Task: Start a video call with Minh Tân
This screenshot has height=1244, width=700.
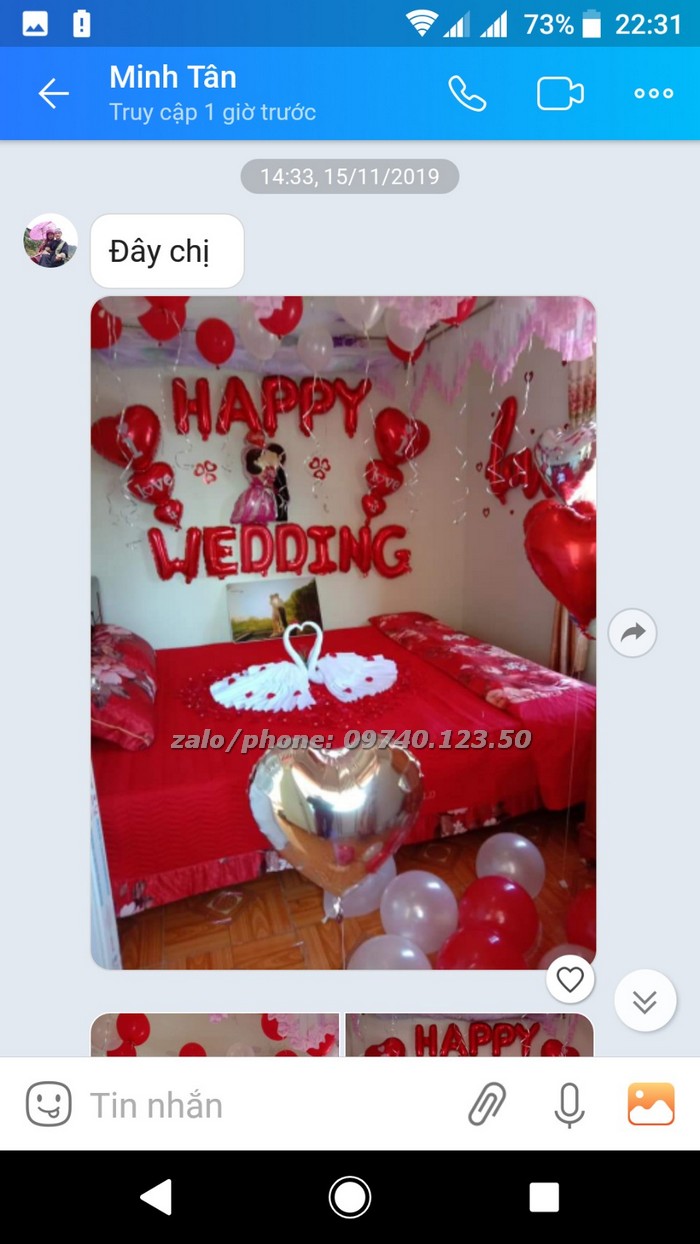Action: tap(560, 94)
